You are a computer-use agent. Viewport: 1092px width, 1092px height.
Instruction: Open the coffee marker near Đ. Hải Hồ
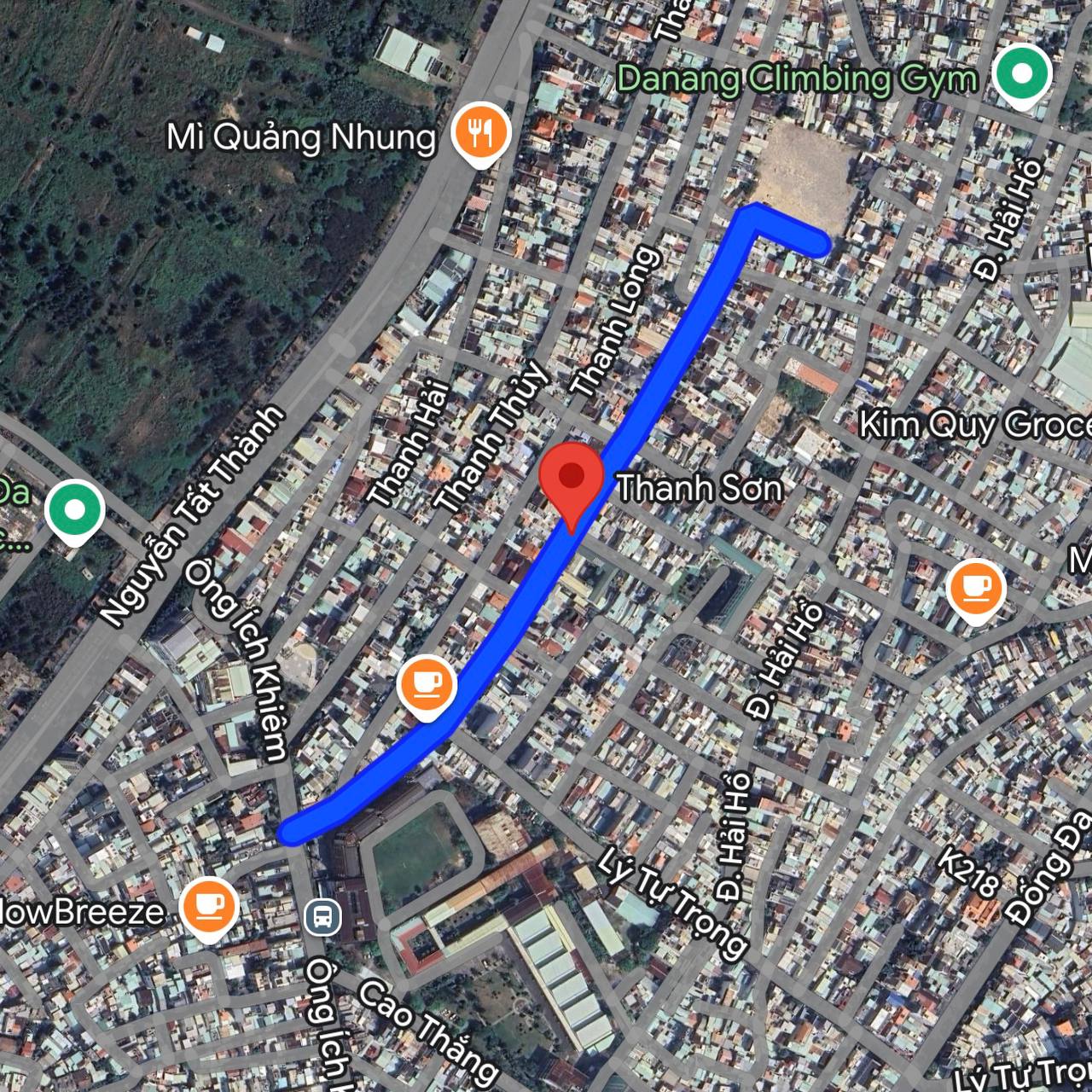coord(977,590)
